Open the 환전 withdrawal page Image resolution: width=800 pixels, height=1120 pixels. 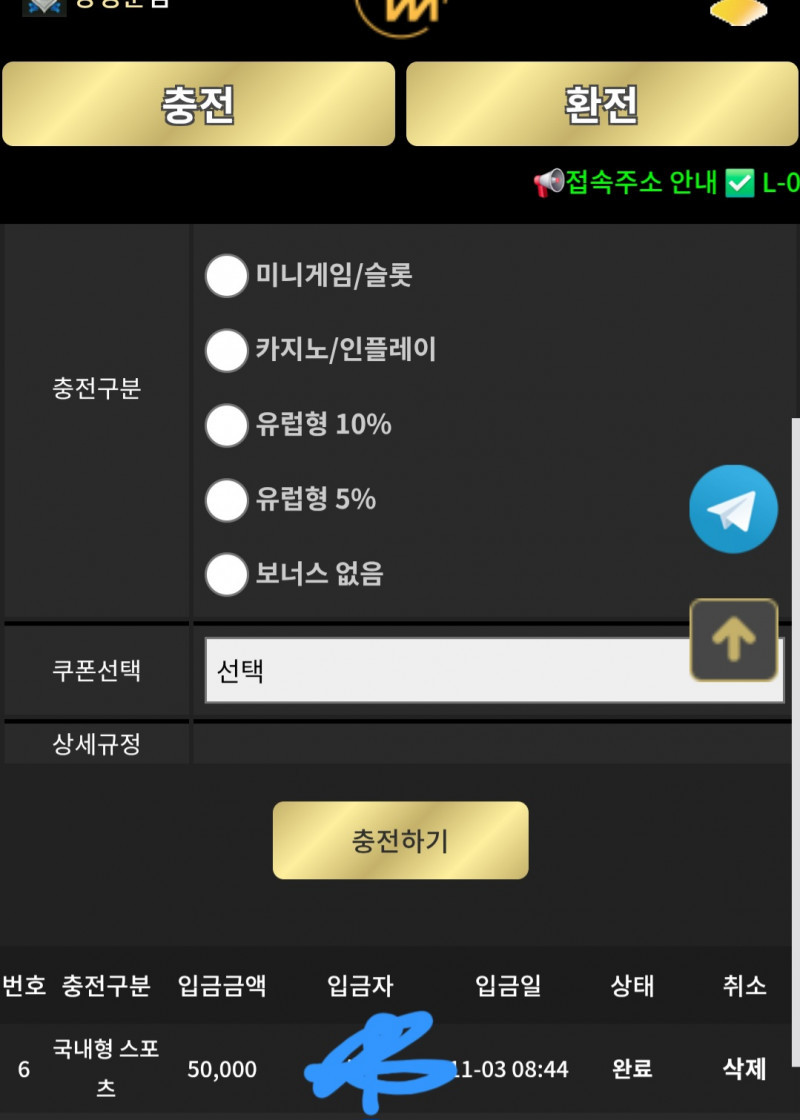point(601,105)
